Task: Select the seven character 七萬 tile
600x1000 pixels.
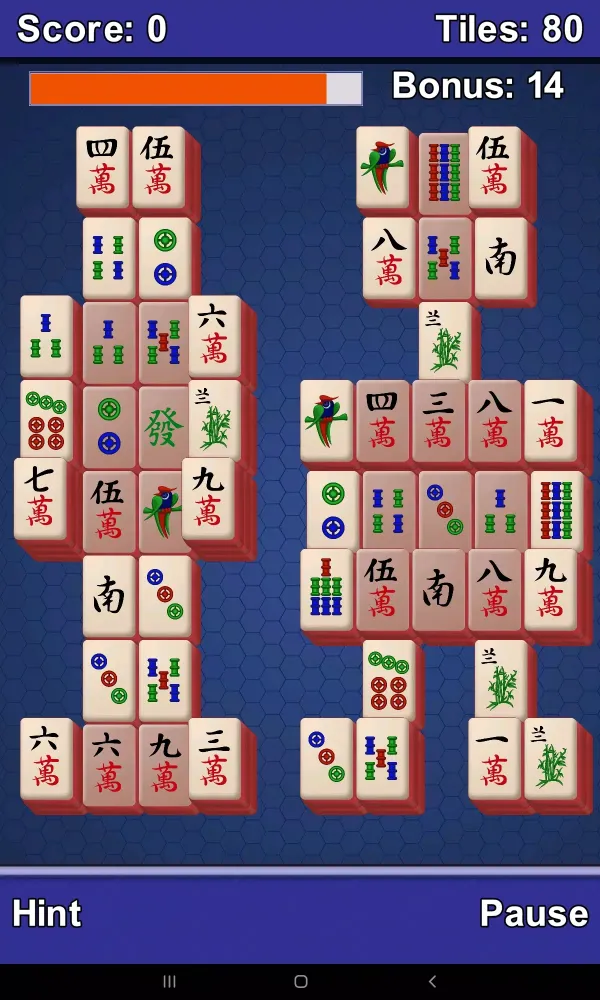Action: pyautogui.click(x=40, y=499)
